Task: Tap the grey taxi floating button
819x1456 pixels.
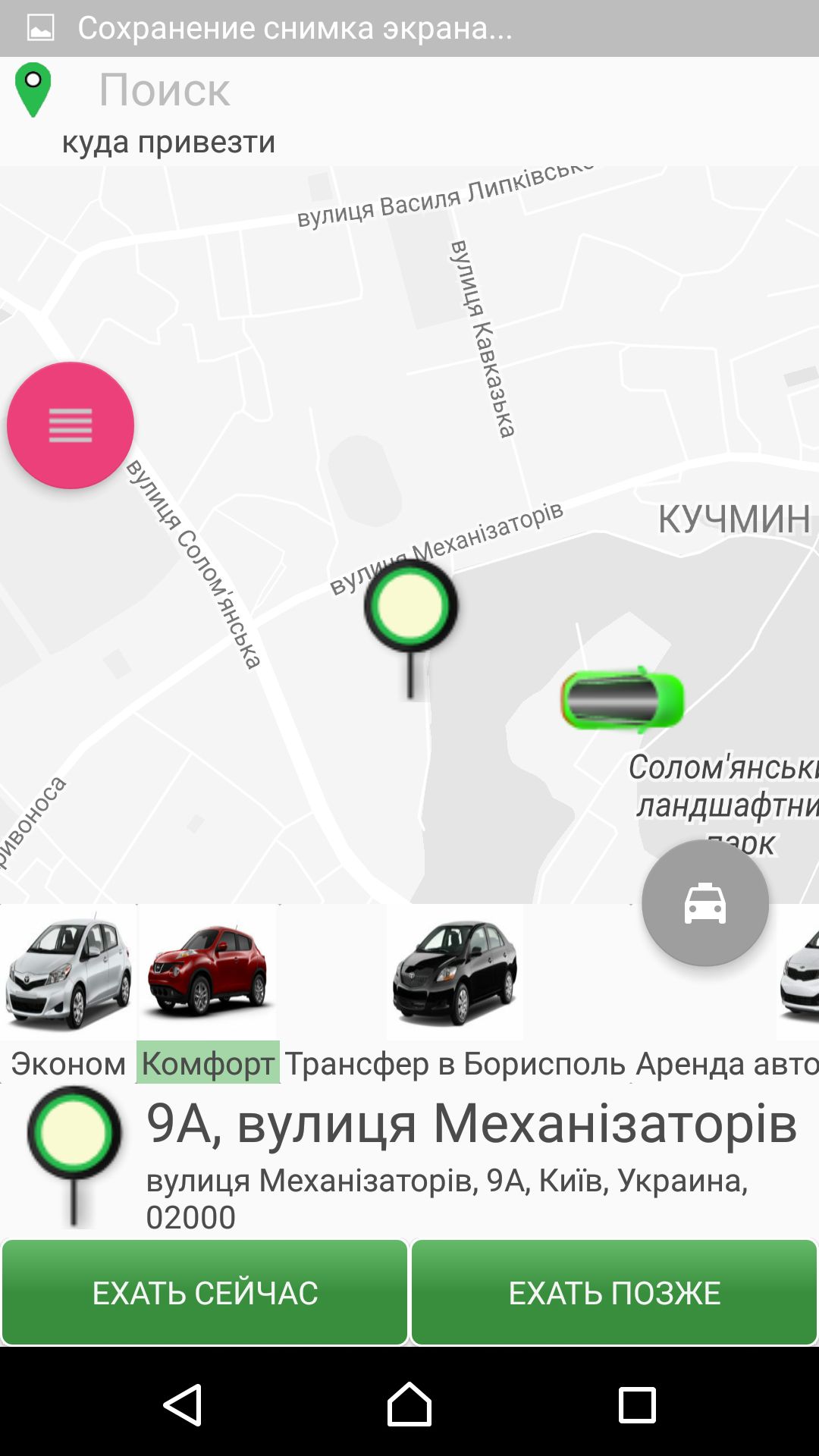Action: coord(704,902)
